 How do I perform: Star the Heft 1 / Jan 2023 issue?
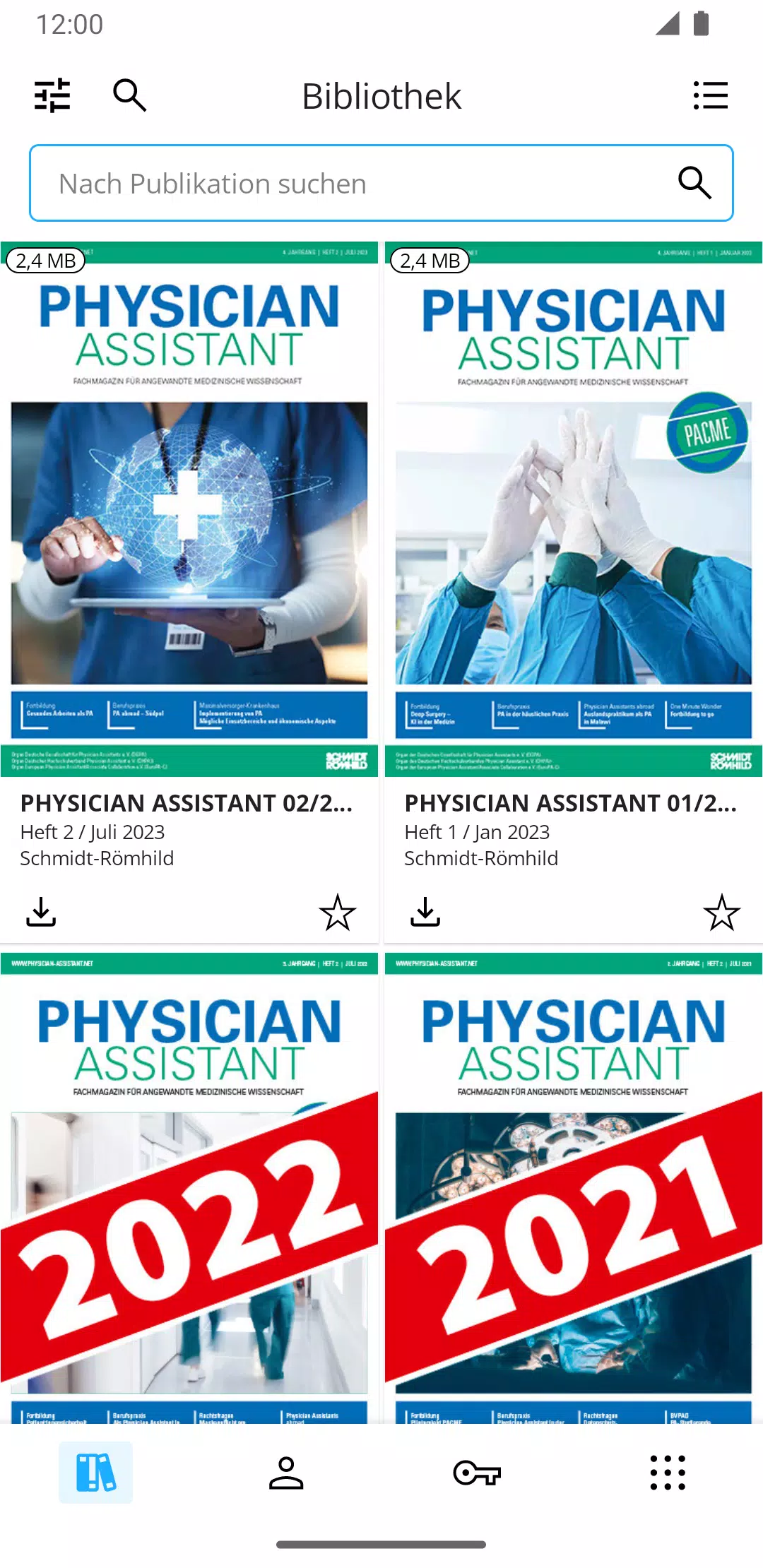click(x=722, y=912)
